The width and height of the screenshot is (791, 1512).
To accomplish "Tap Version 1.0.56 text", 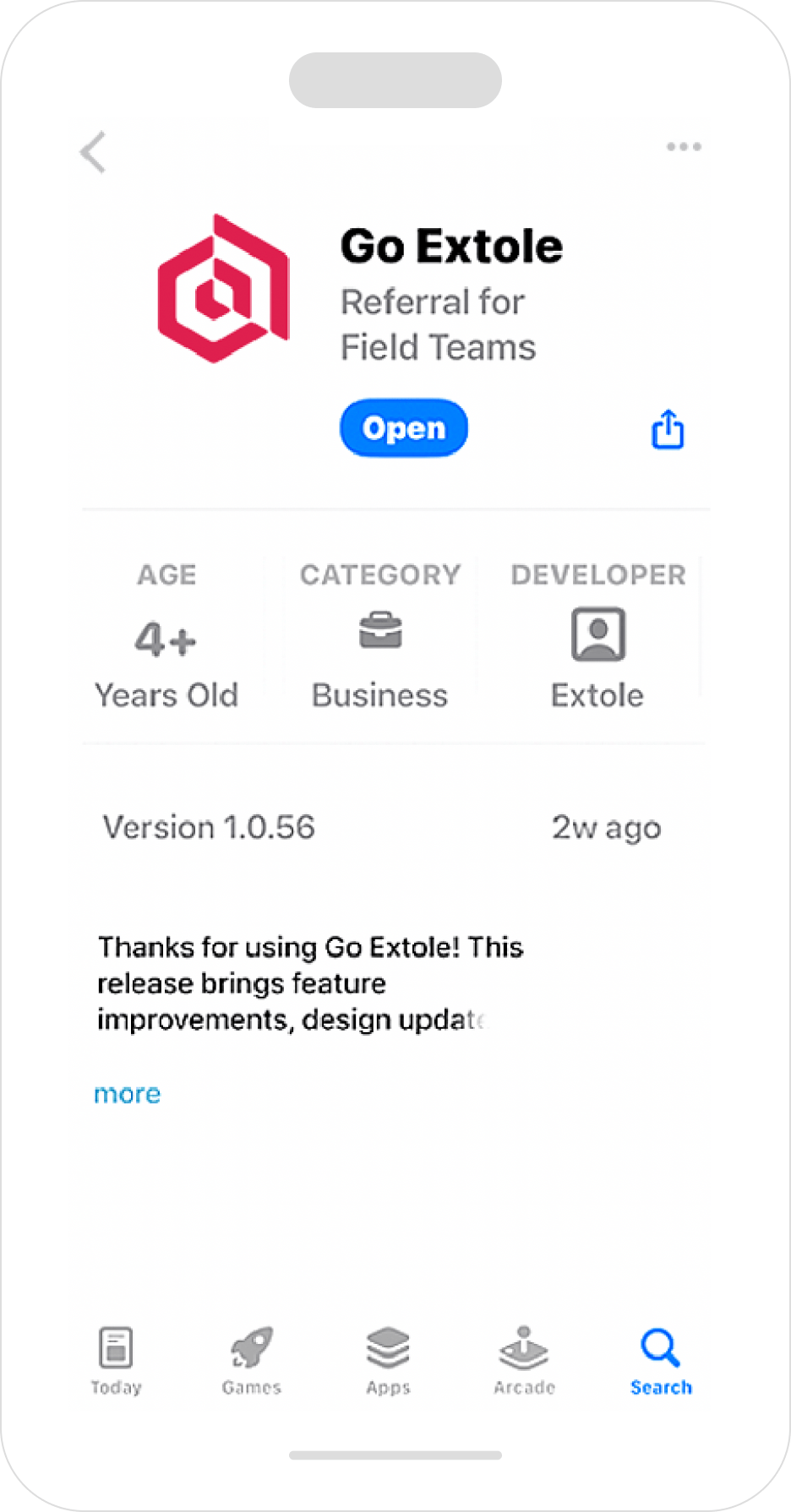I will click(208, 827).
